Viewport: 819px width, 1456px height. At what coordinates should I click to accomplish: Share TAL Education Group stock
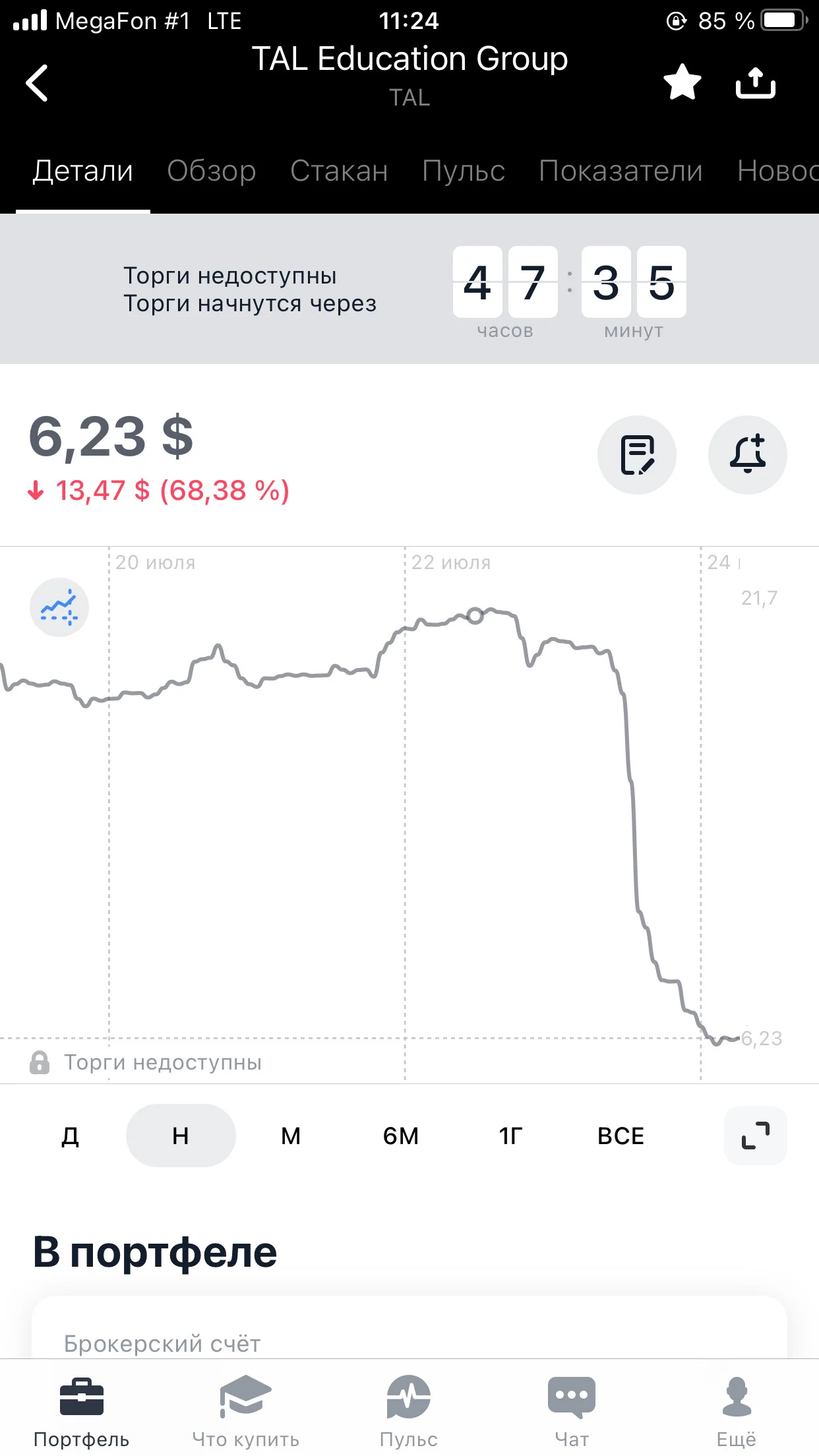click(x=756, y=83)
